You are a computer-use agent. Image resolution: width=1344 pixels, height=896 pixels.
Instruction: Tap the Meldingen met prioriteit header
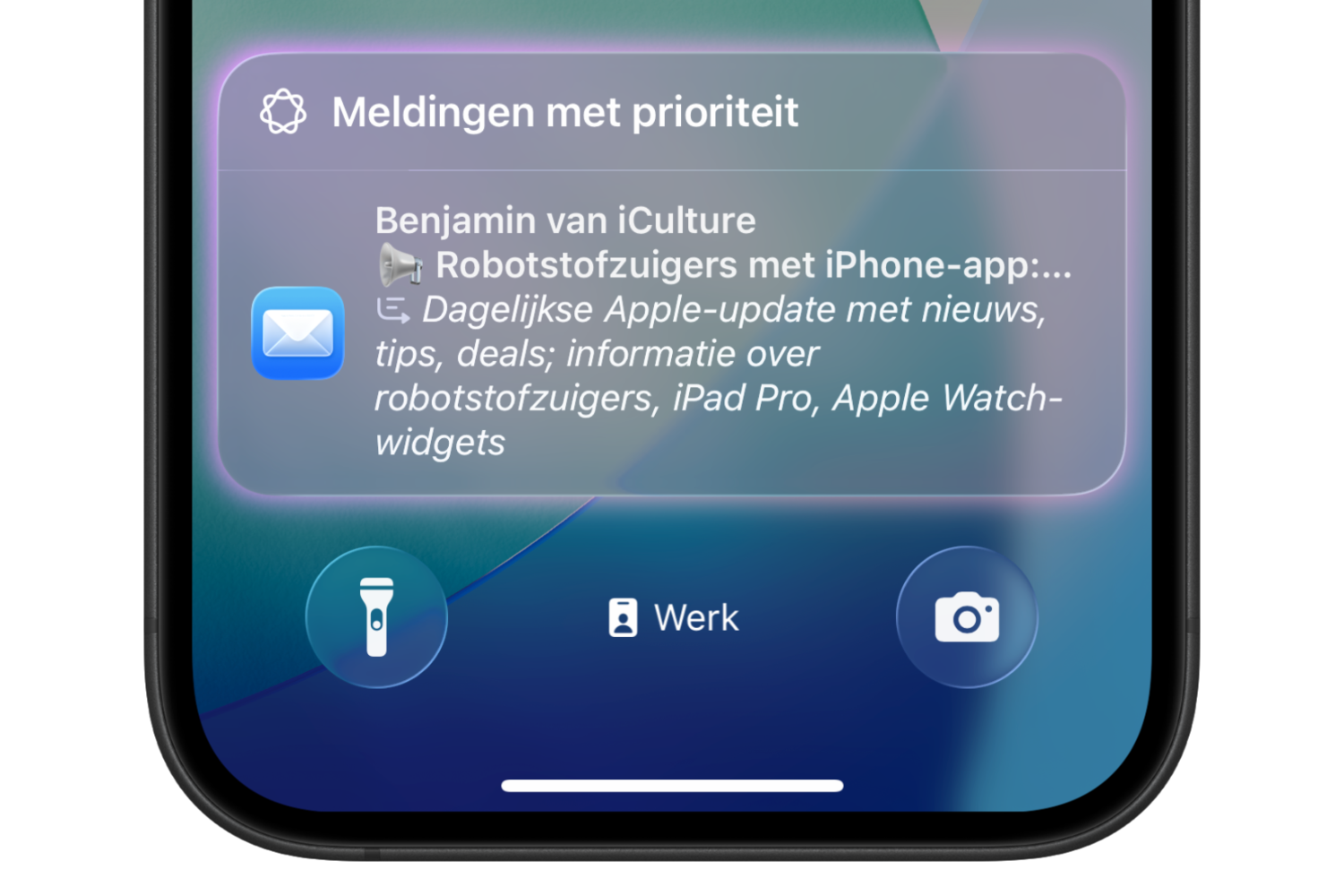click(564, 113)
